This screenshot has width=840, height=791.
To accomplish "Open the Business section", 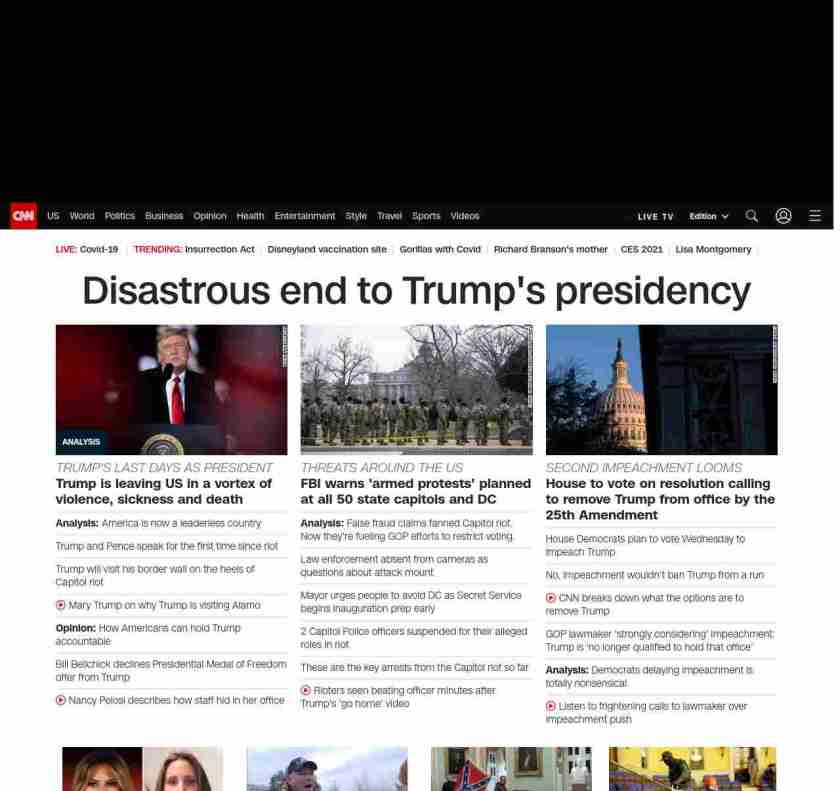I will (x=164, y=216).
